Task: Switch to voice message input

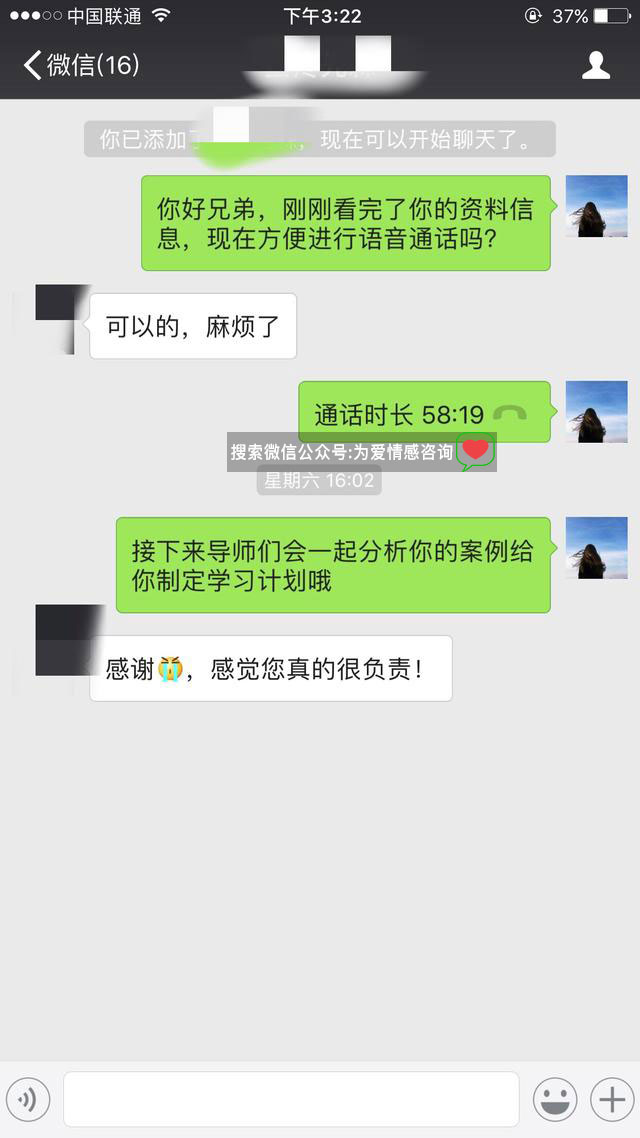Action: coord(28,1100)
